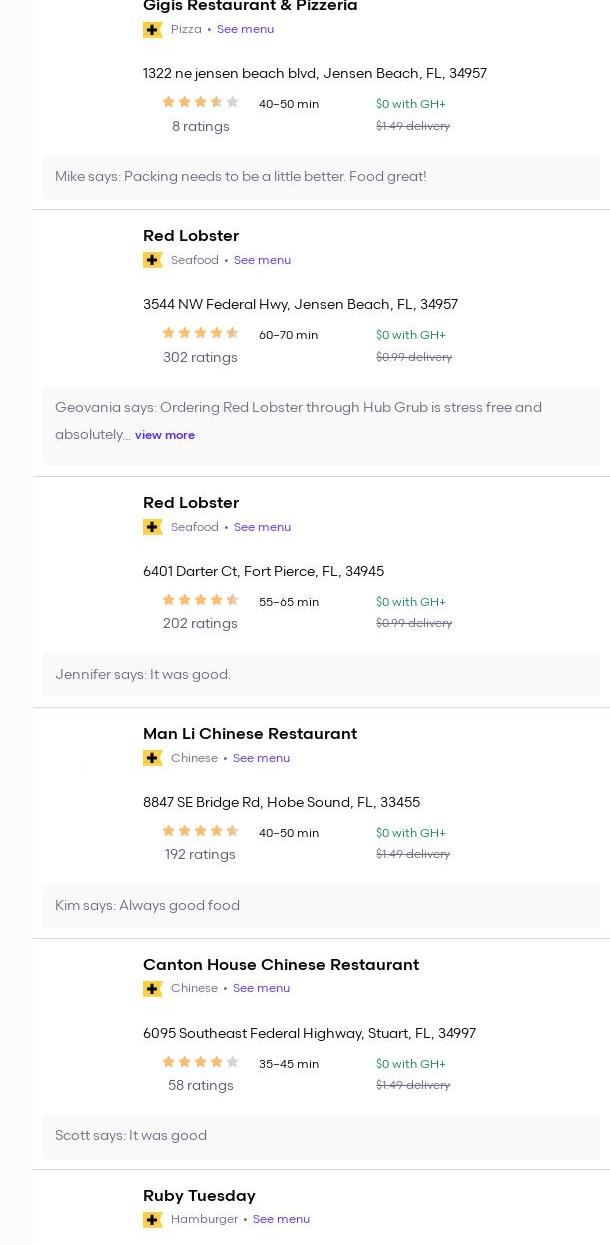See menu for Canton House Chinese Restaurant

click(261, 988)
